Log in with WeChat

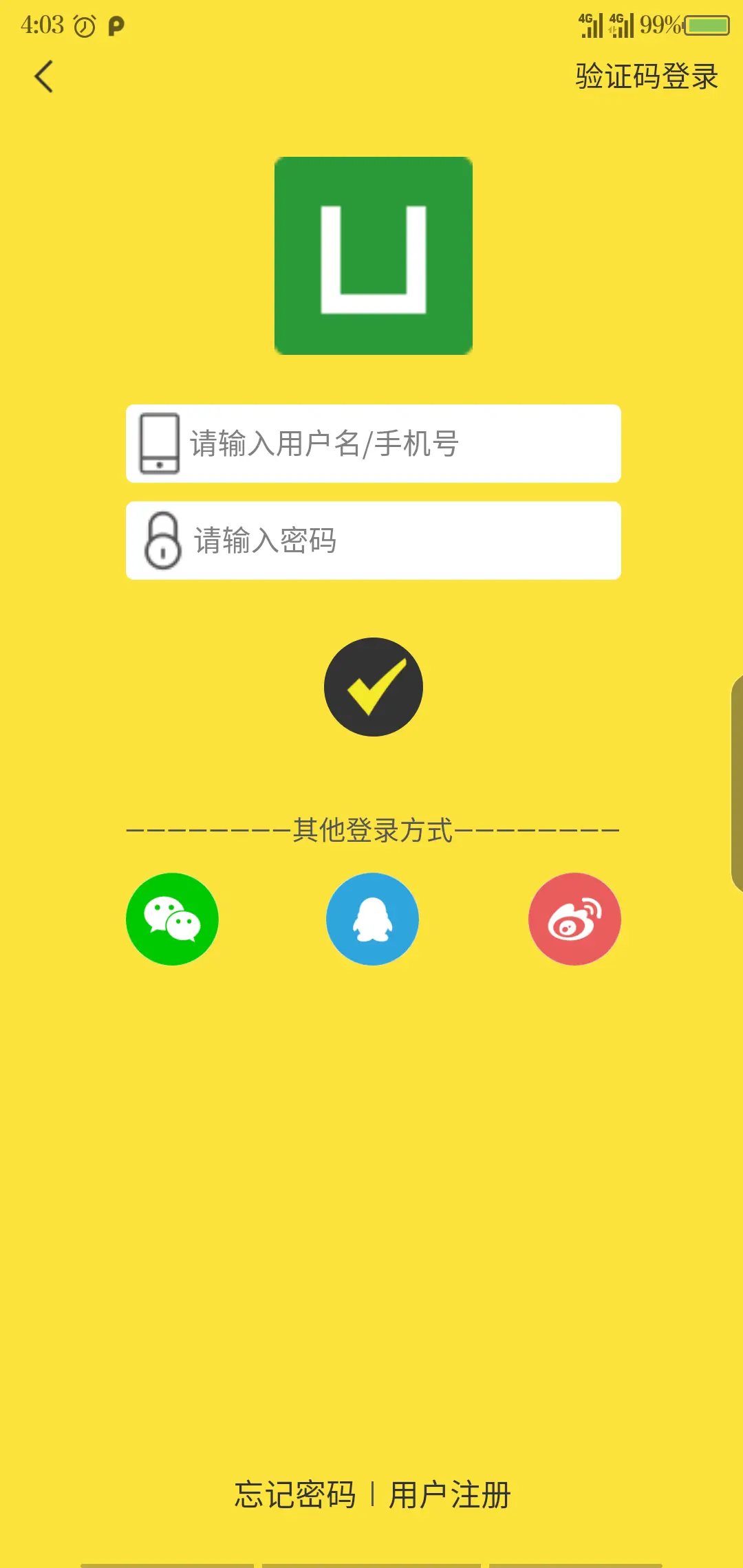coord(172,919)
